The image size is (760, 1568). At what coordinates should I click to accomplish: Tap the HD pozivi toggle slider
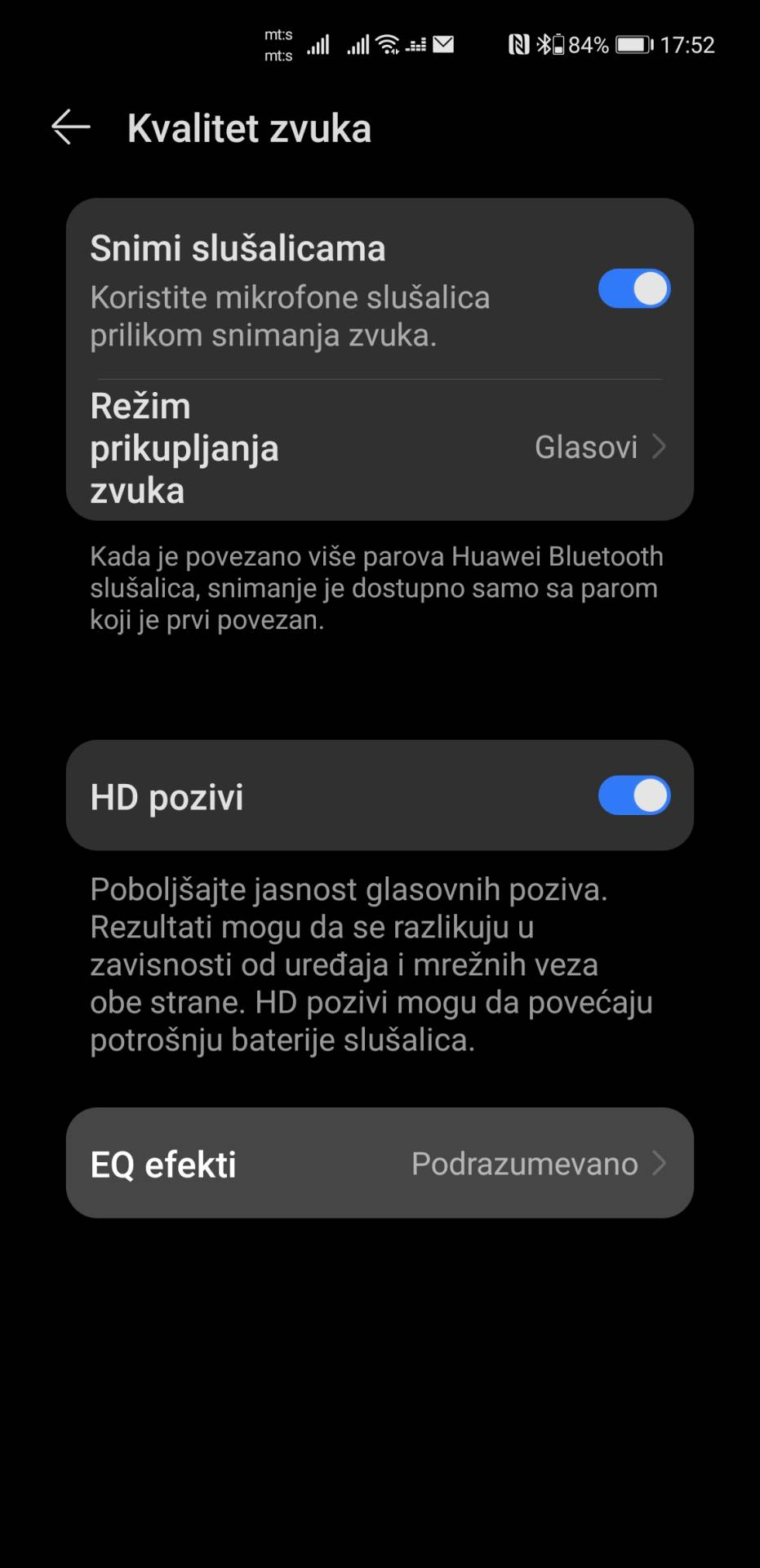pos(633,795)
